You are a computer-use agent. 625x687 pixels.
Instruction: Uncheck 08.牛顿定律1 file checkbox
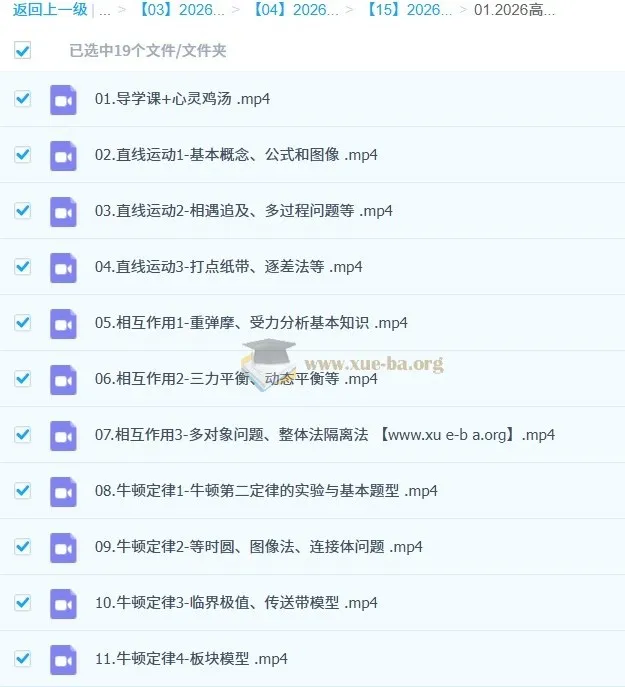22,491
